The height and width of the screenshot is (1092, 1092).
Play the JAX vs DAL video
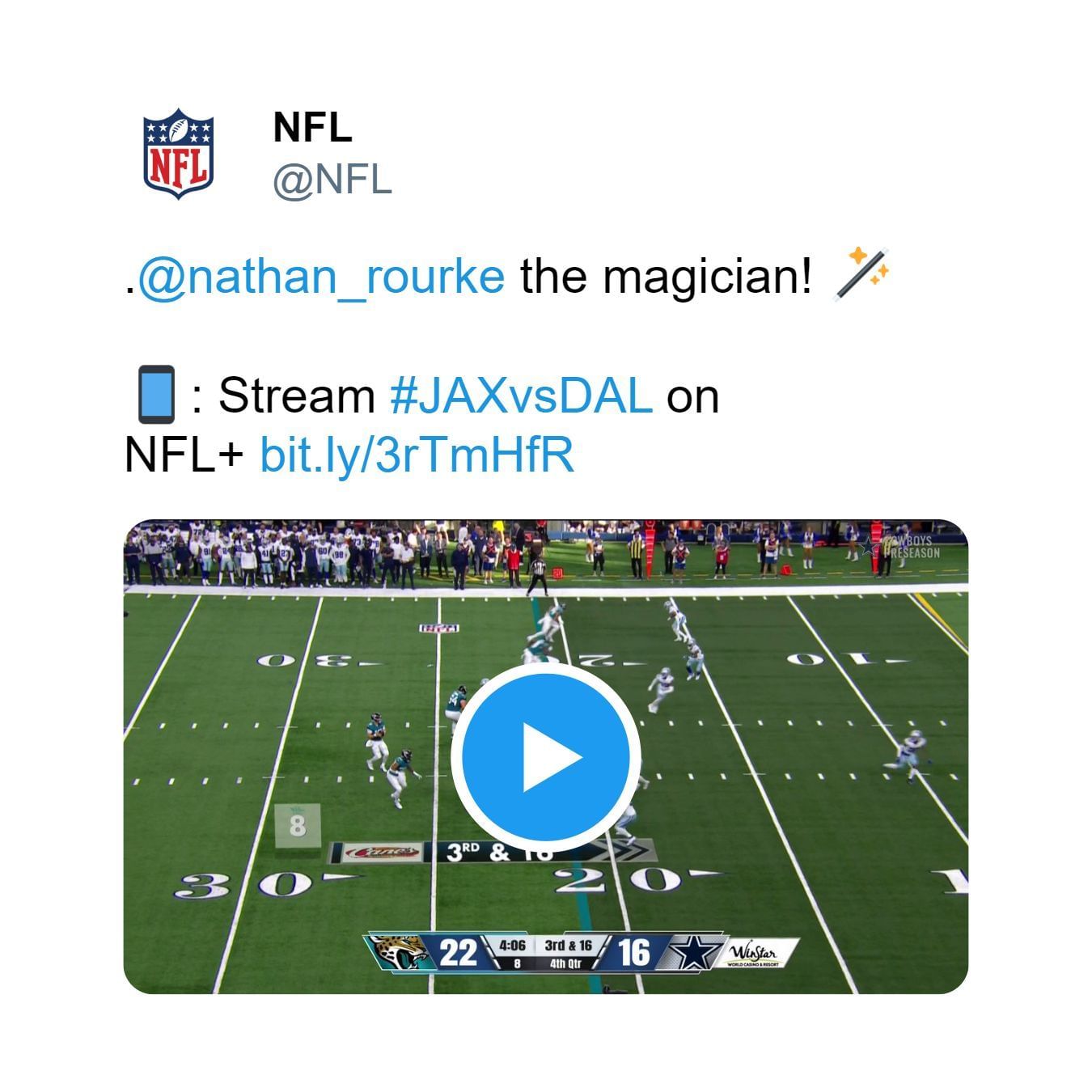(x=546, y=757)
